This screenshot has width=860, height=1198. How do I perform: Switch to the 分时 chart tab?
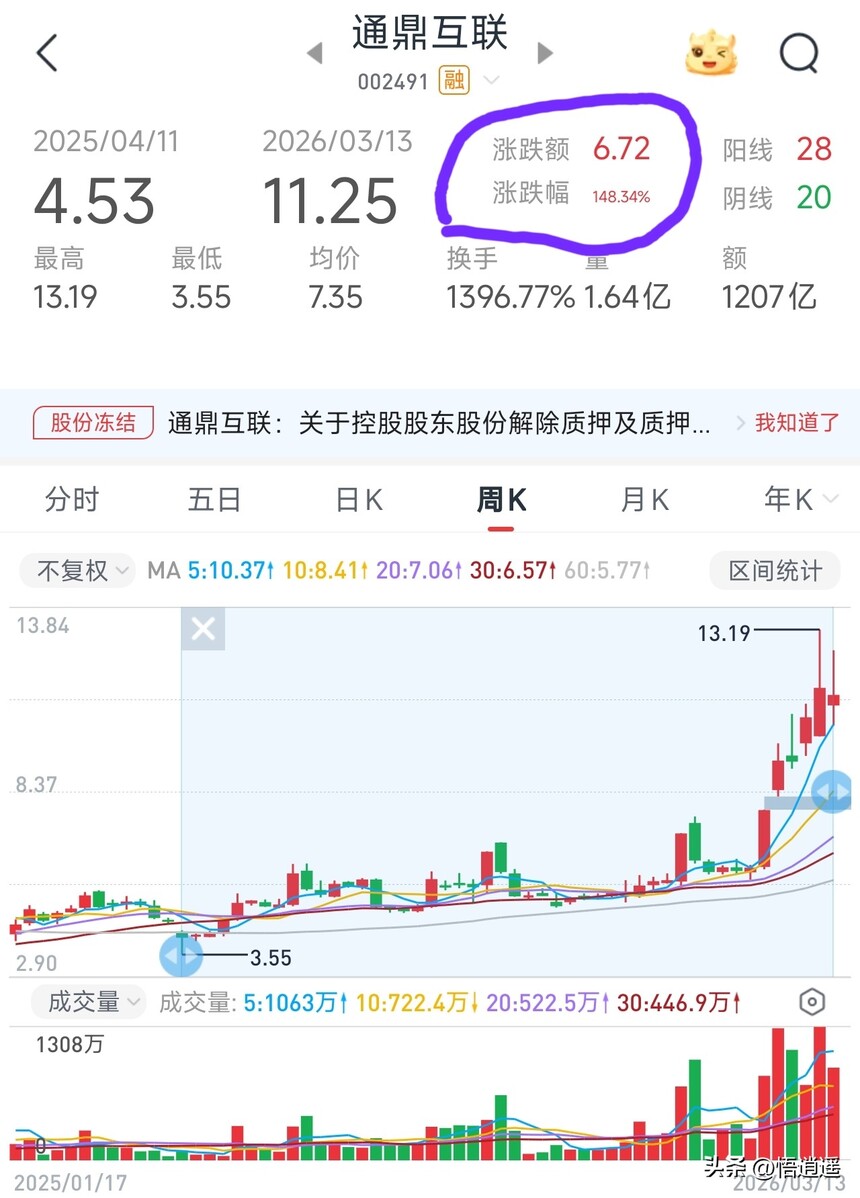pos(72,499)
